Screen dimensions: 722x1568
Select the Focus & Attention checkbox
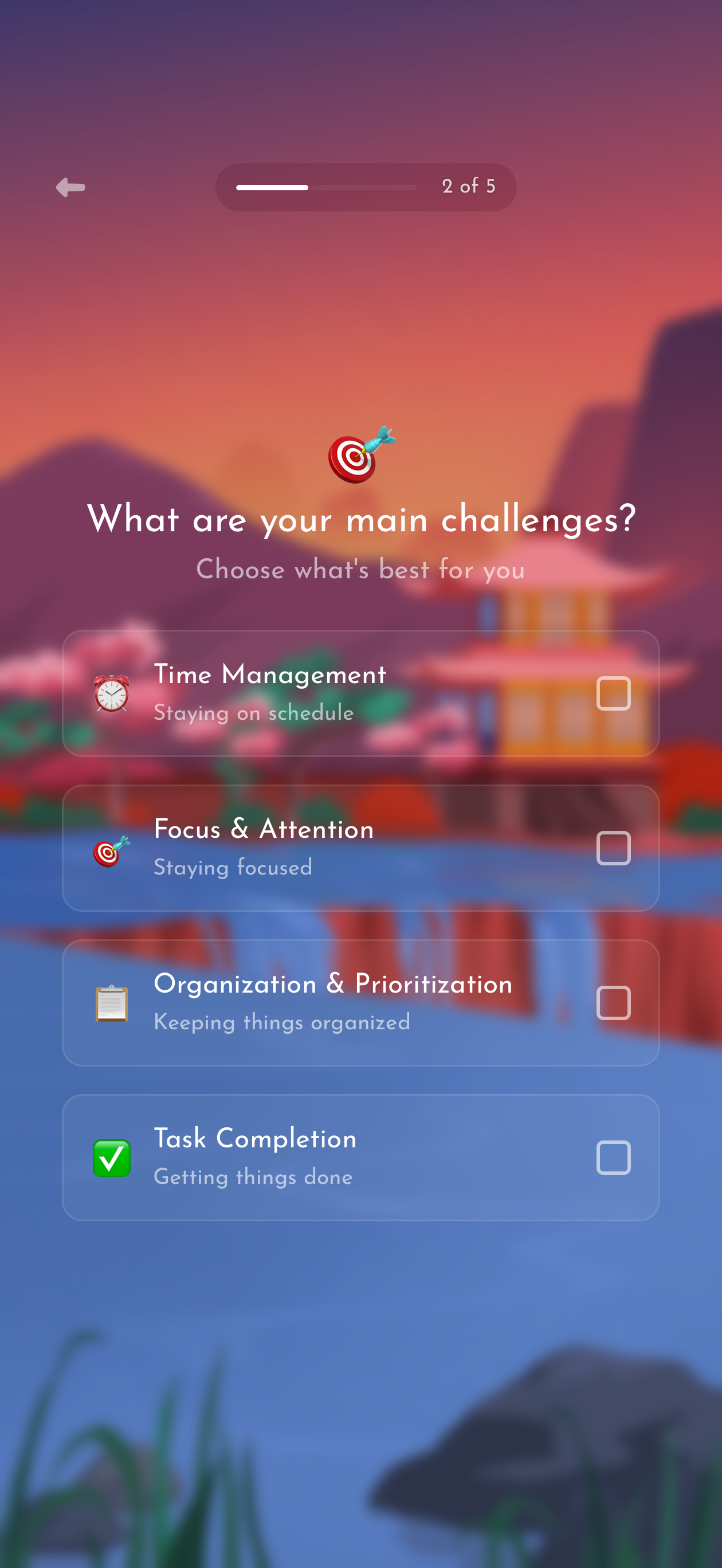pos(613,848)
